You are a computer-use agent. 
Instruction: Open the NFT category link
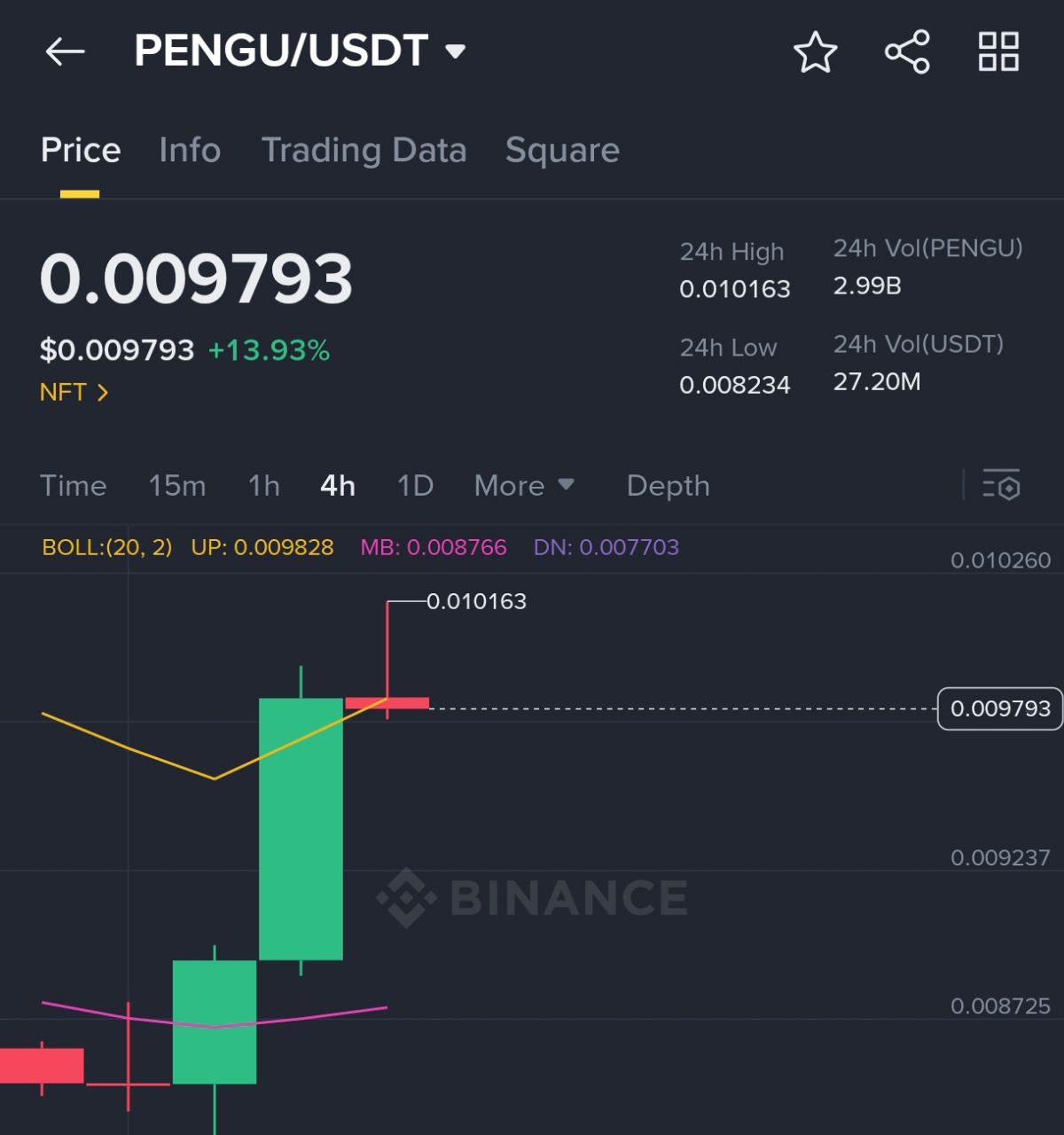[x=74, y=392]
